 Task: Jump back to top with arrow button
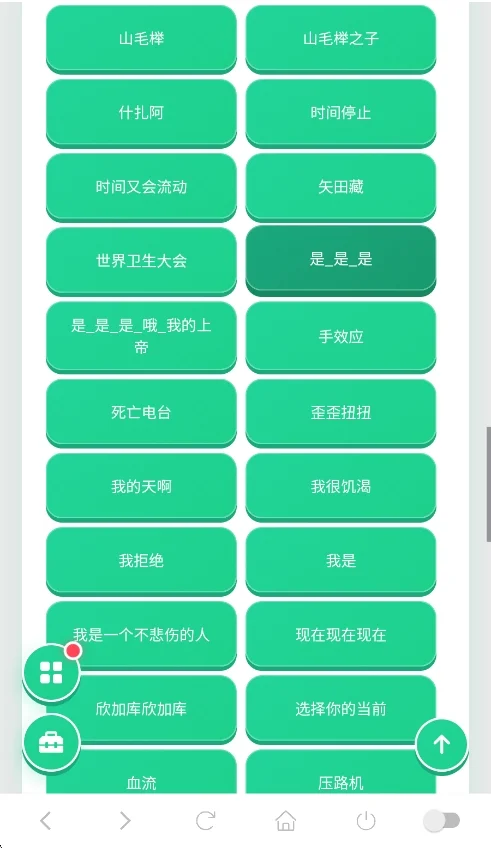[441, 745]
